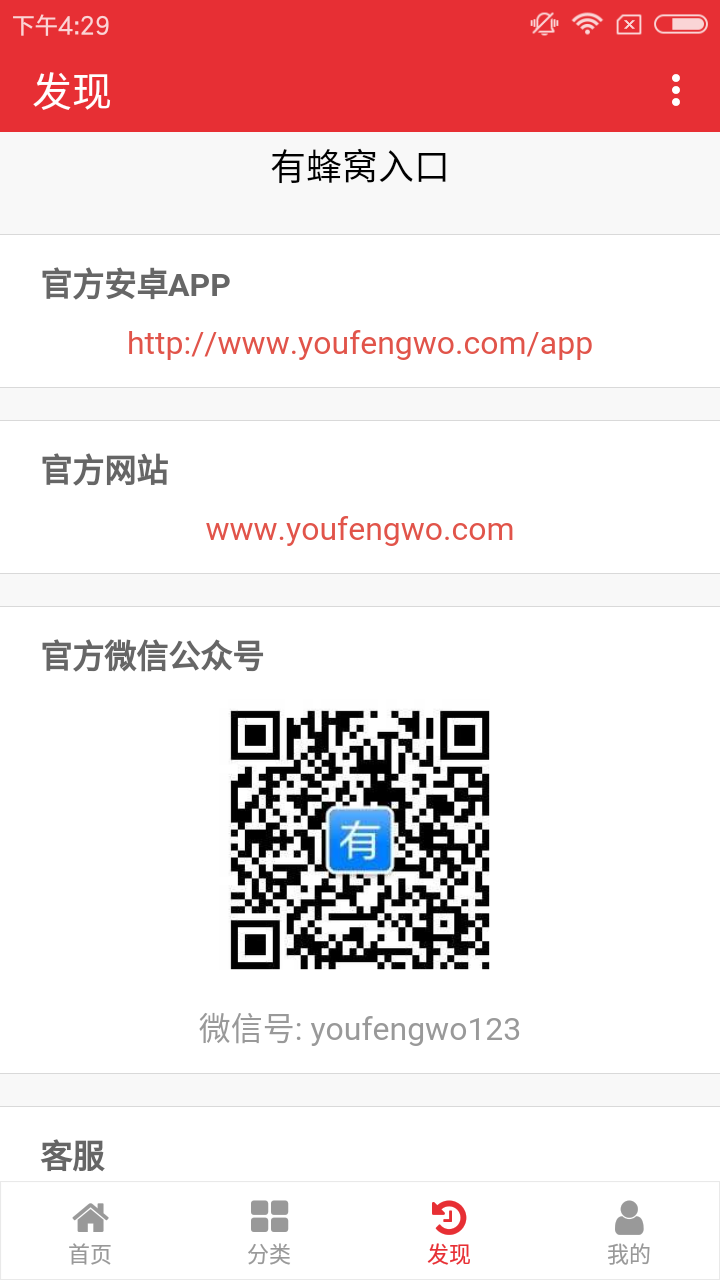Switch to the 分类 tab at bottom
The height and width of the screenshot is (1280, 720).
[x=270, y=1230]
